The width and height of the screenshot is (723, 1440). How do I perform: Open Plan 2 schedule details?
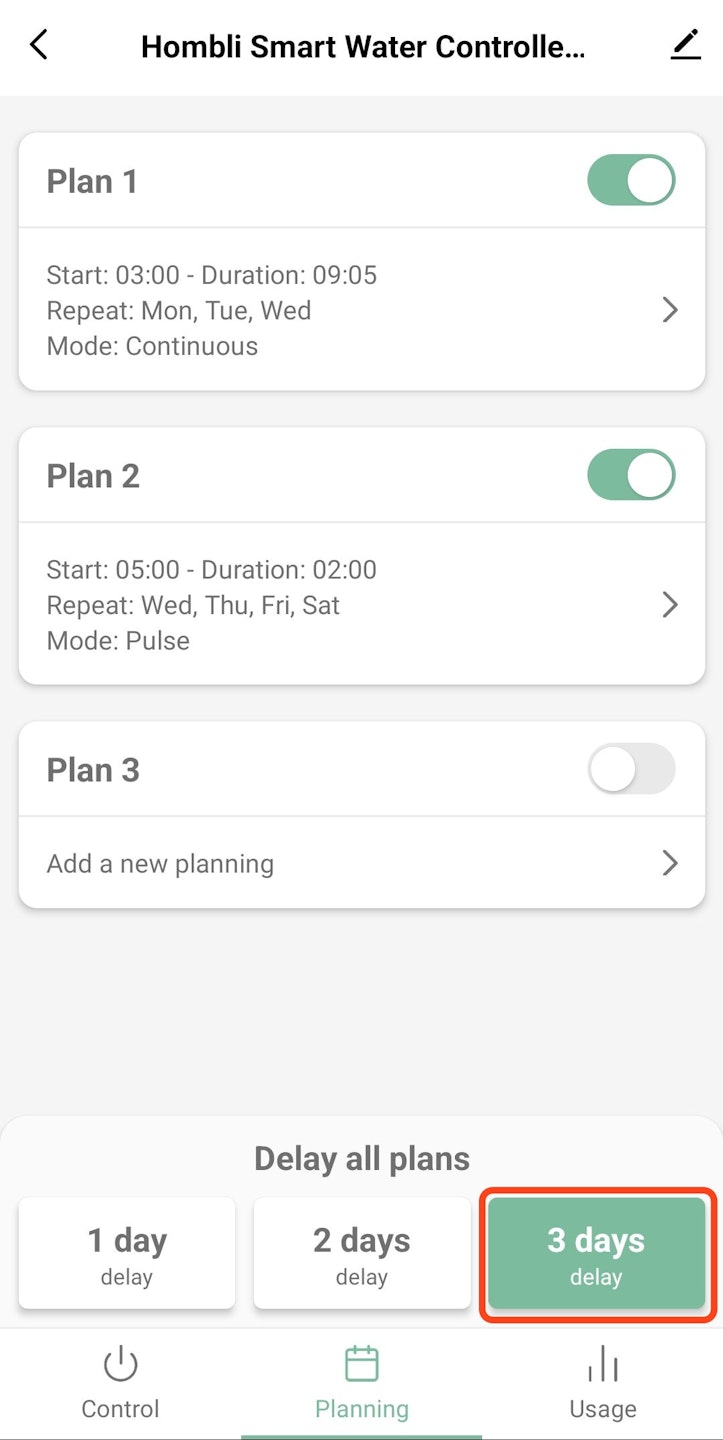point(361,605)
